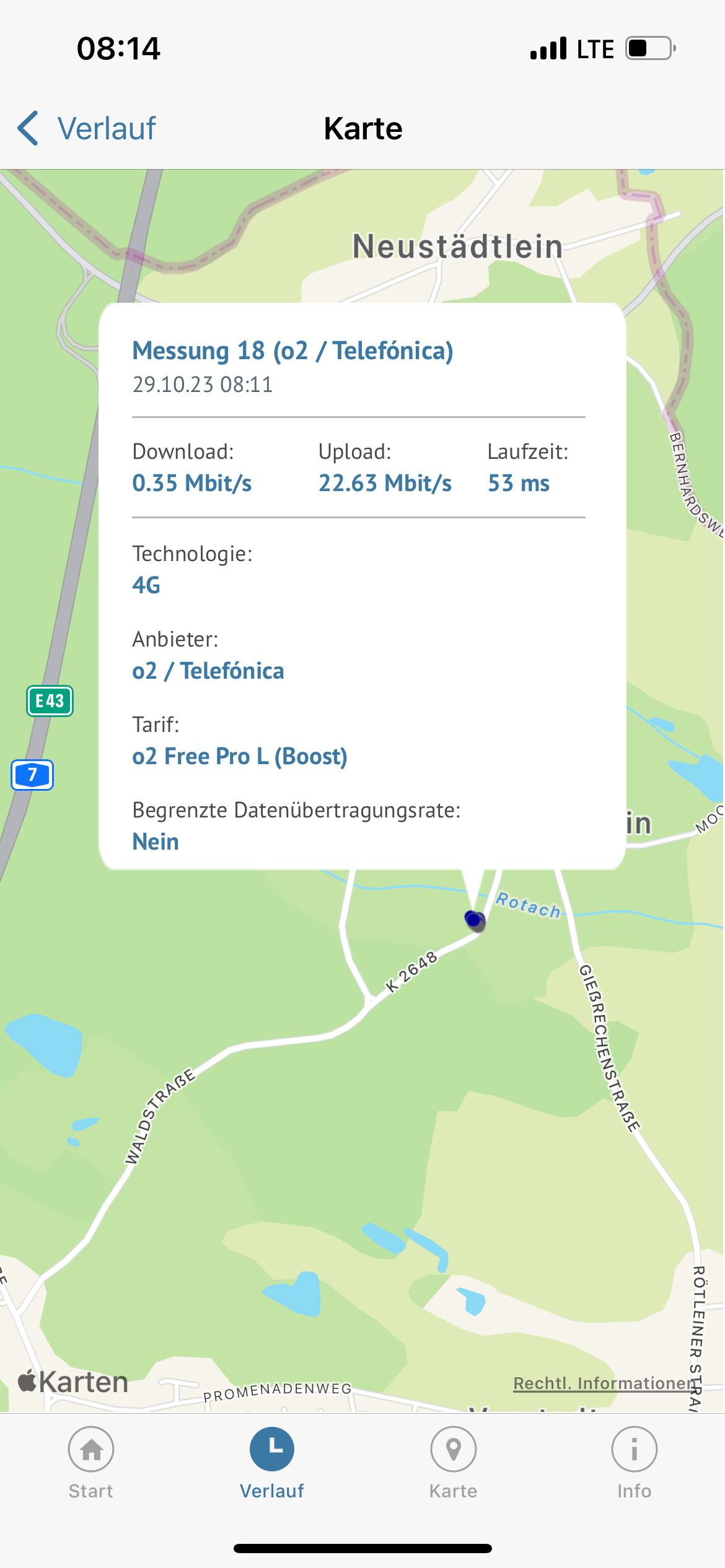
Task: Select the Verlauf tab
Action: [272, 1463]
